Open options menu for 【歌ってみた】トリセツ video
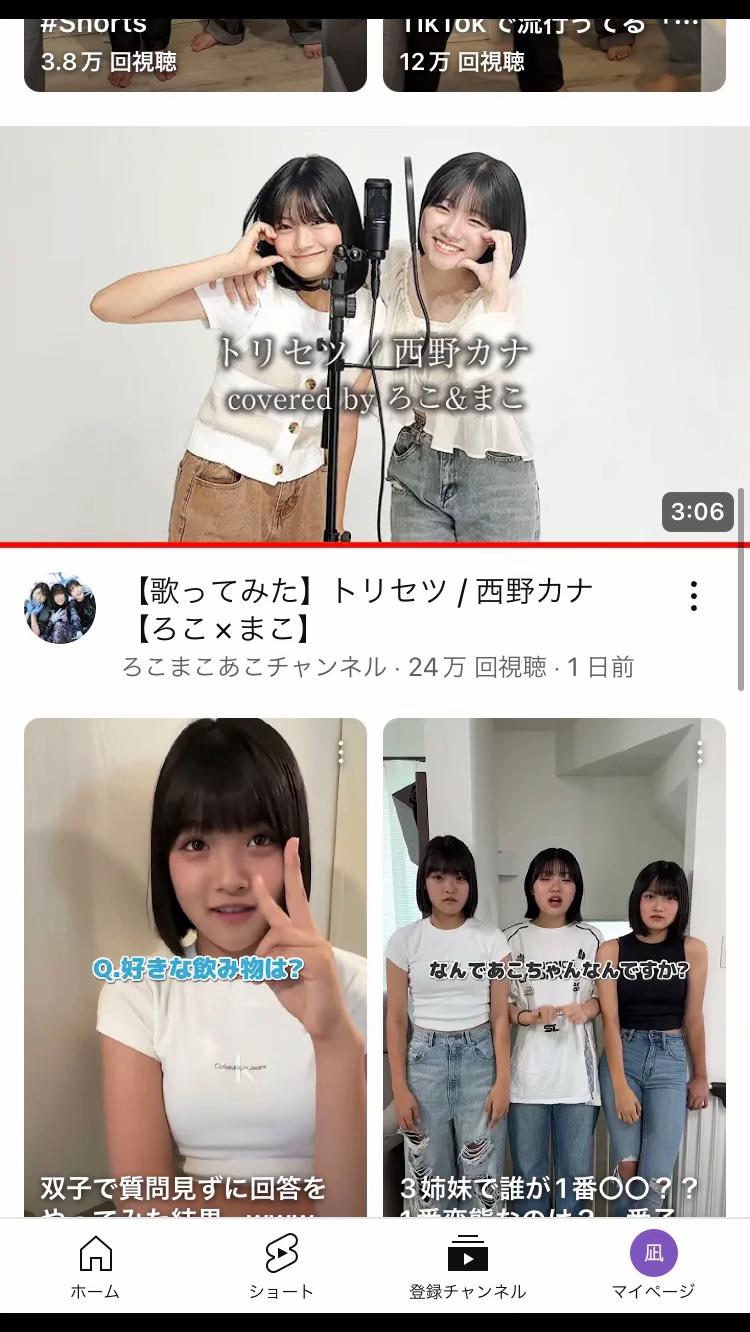 (693, 596)
